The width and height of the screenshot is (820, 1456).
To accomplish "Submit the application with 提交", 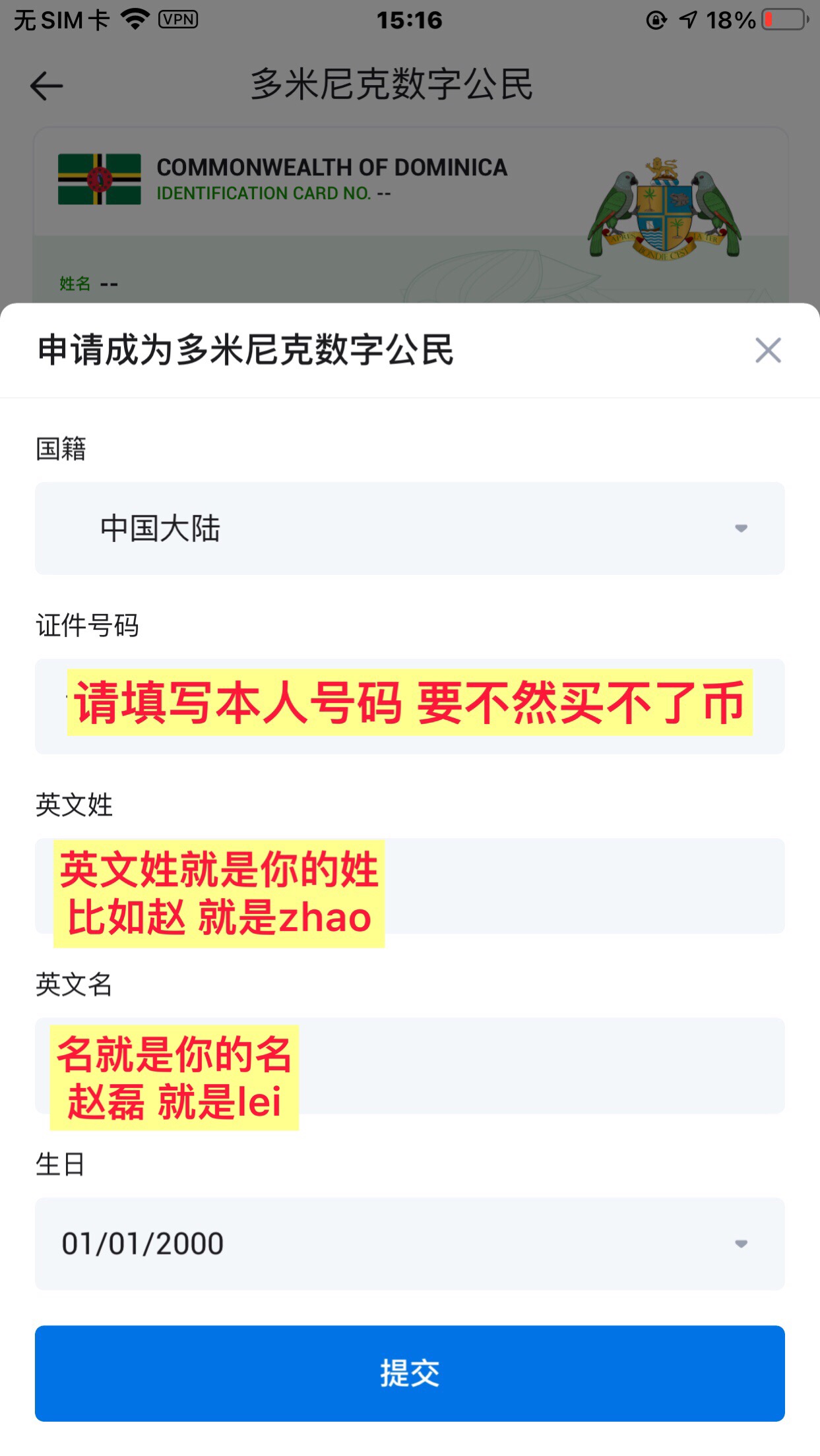I will point(410,1373).
